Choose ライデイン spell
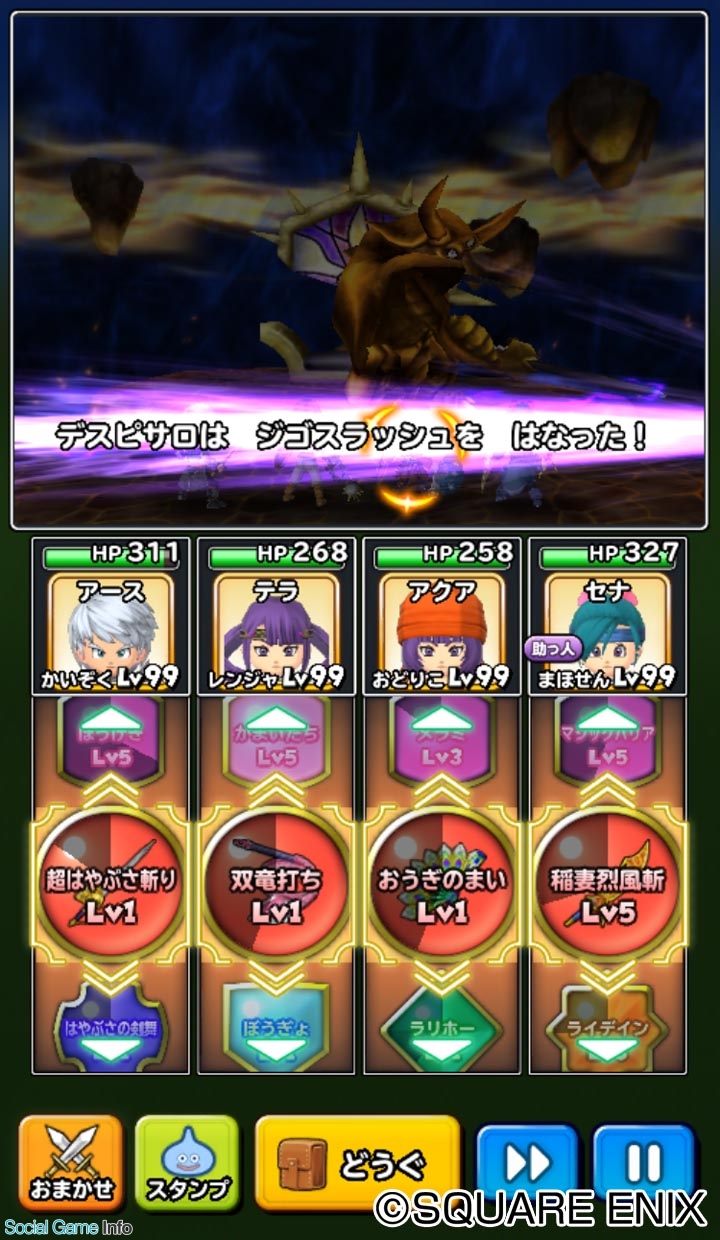The image size is (720, 1240). point(608,1025)
